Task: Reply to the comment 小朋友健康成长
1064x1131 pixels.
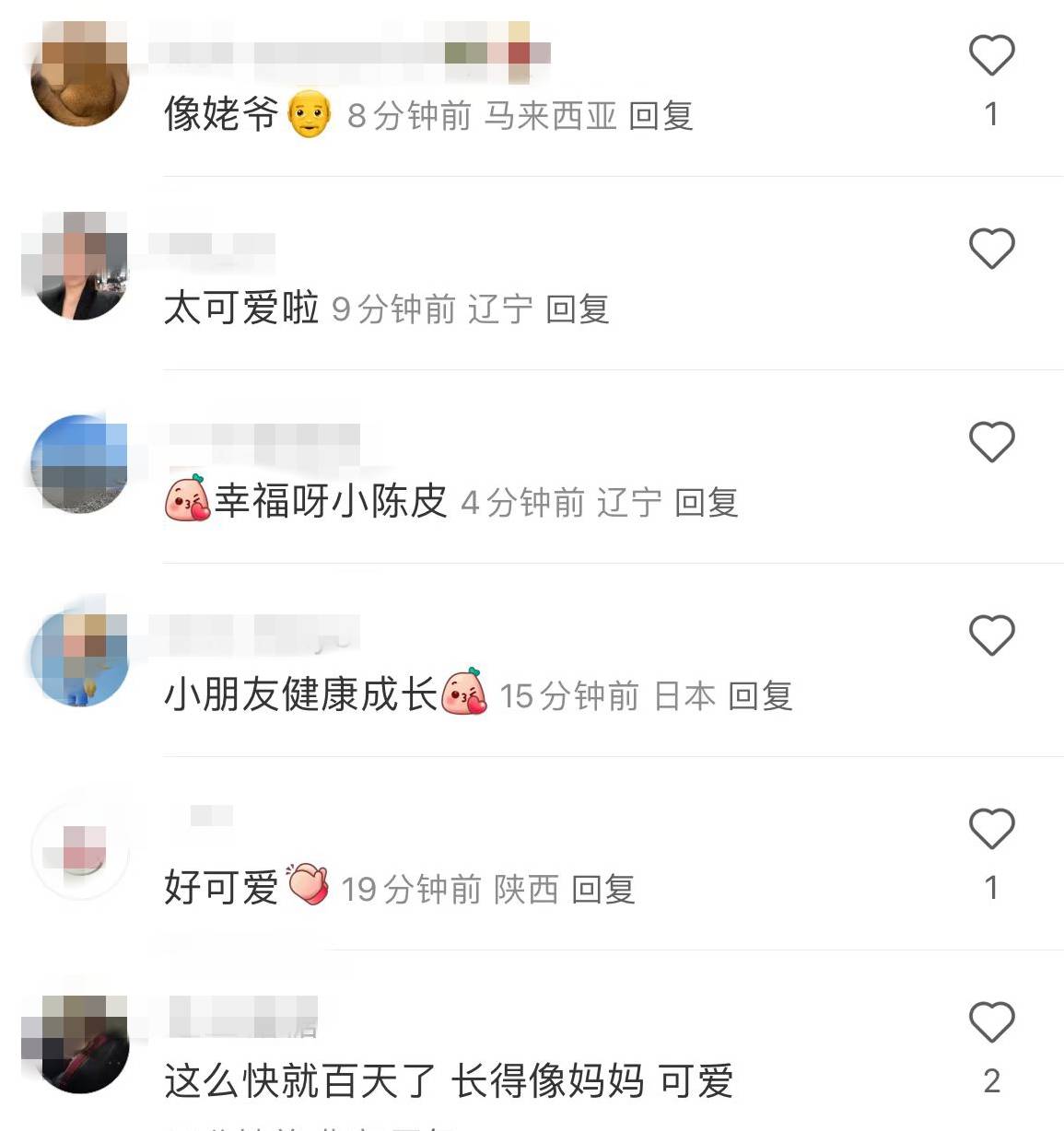Action: pos(760,696)
